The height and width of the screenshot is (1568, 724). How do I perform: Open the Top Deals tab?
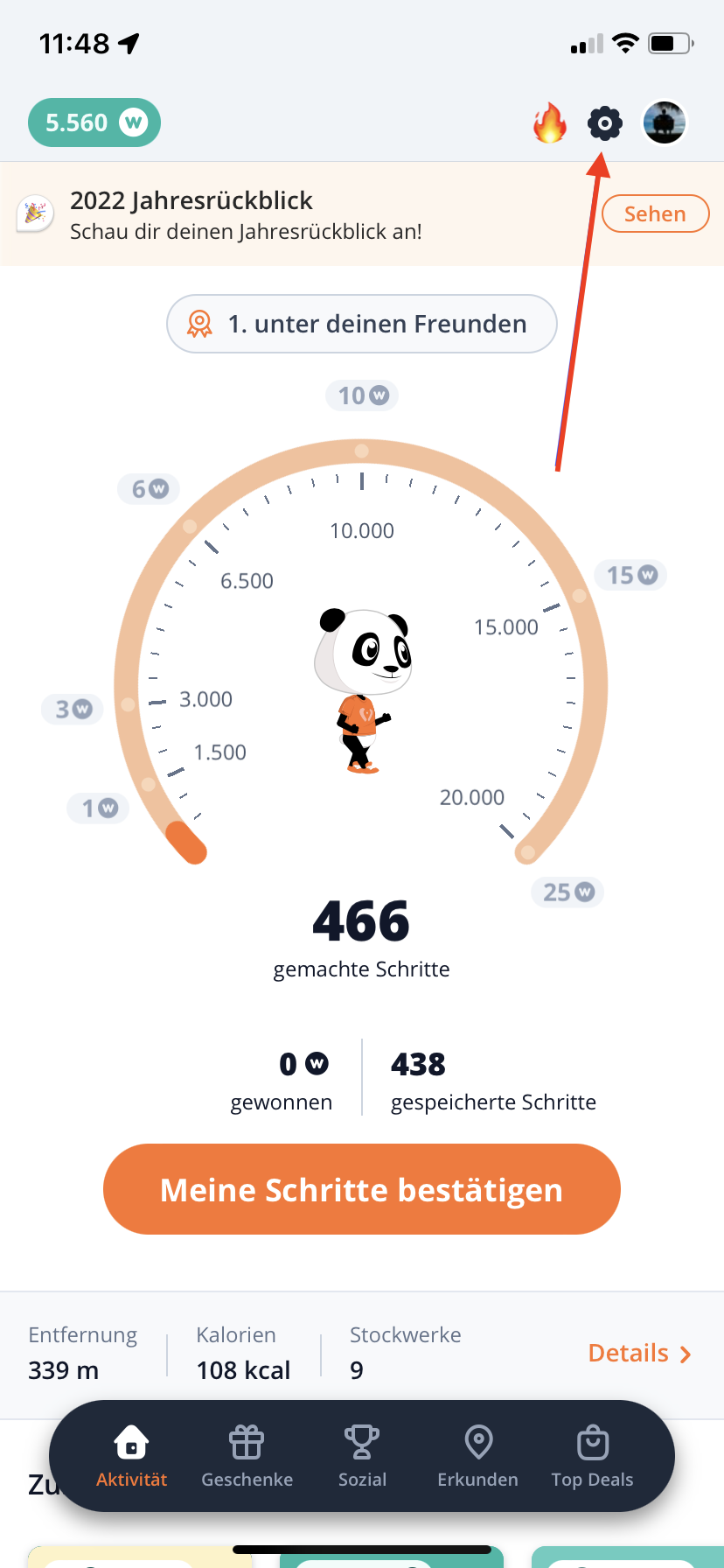(592, 1456)
